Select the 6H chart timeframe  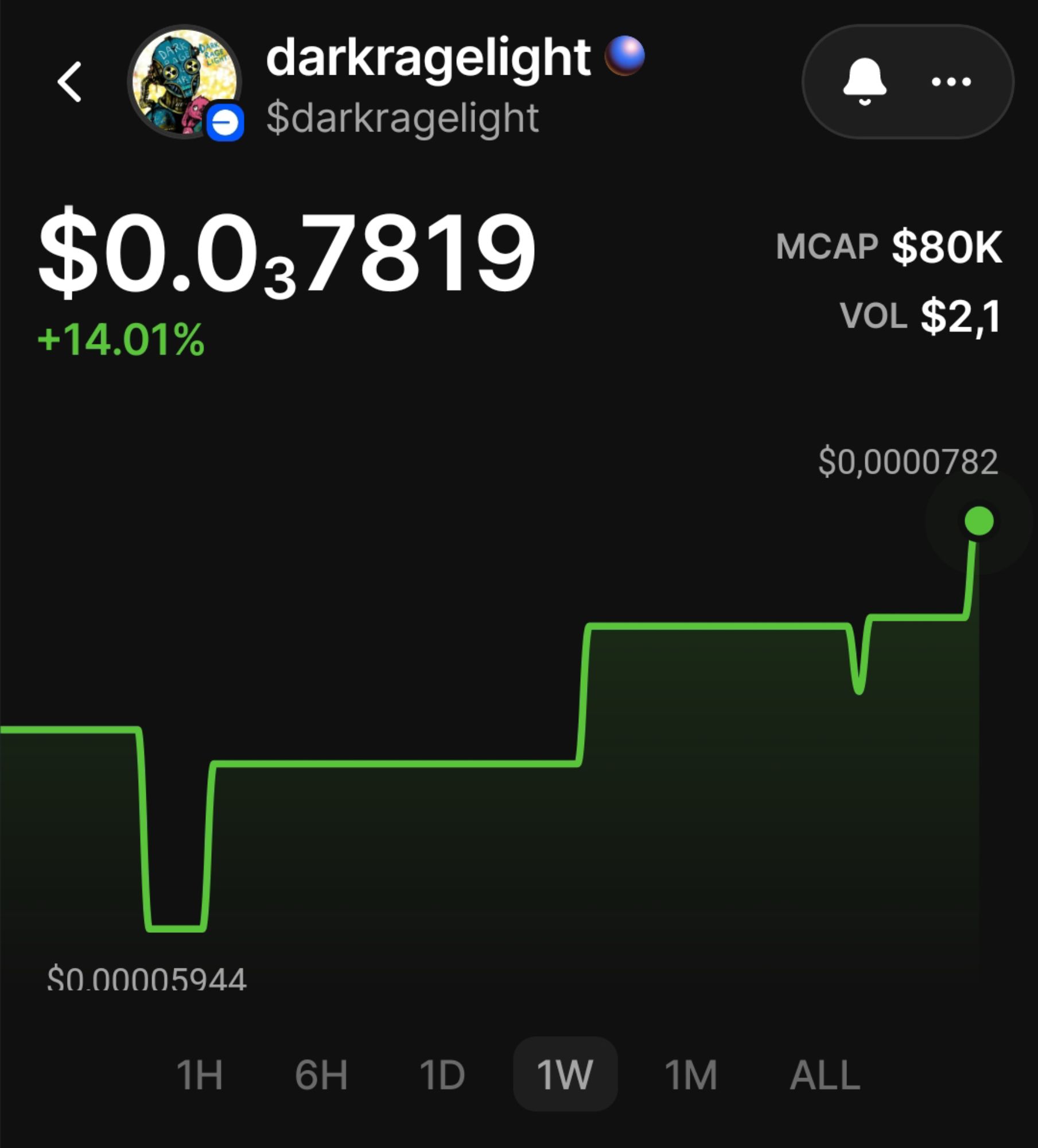tap(321, 1075)
